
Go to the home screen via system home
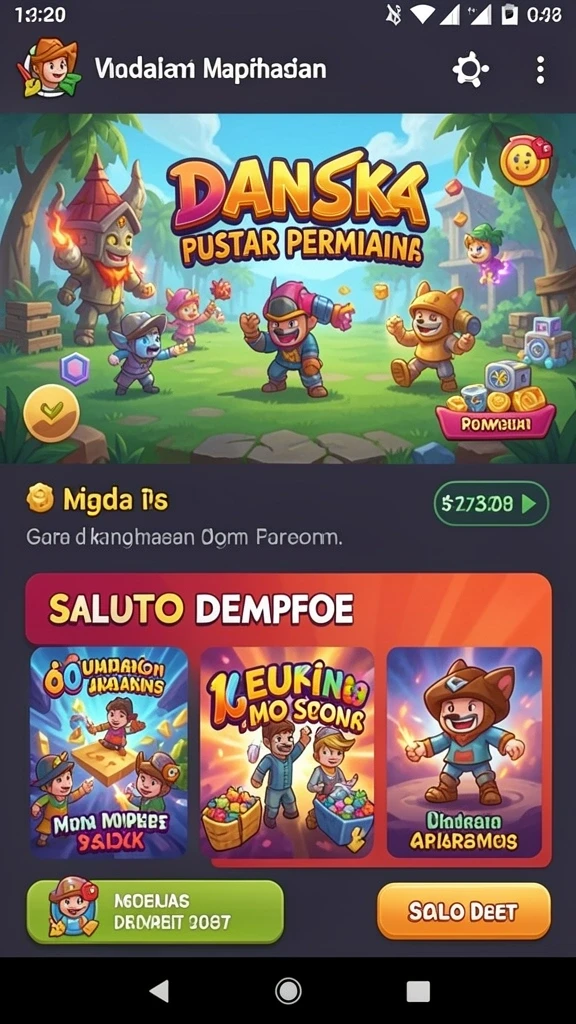point(288,991)
